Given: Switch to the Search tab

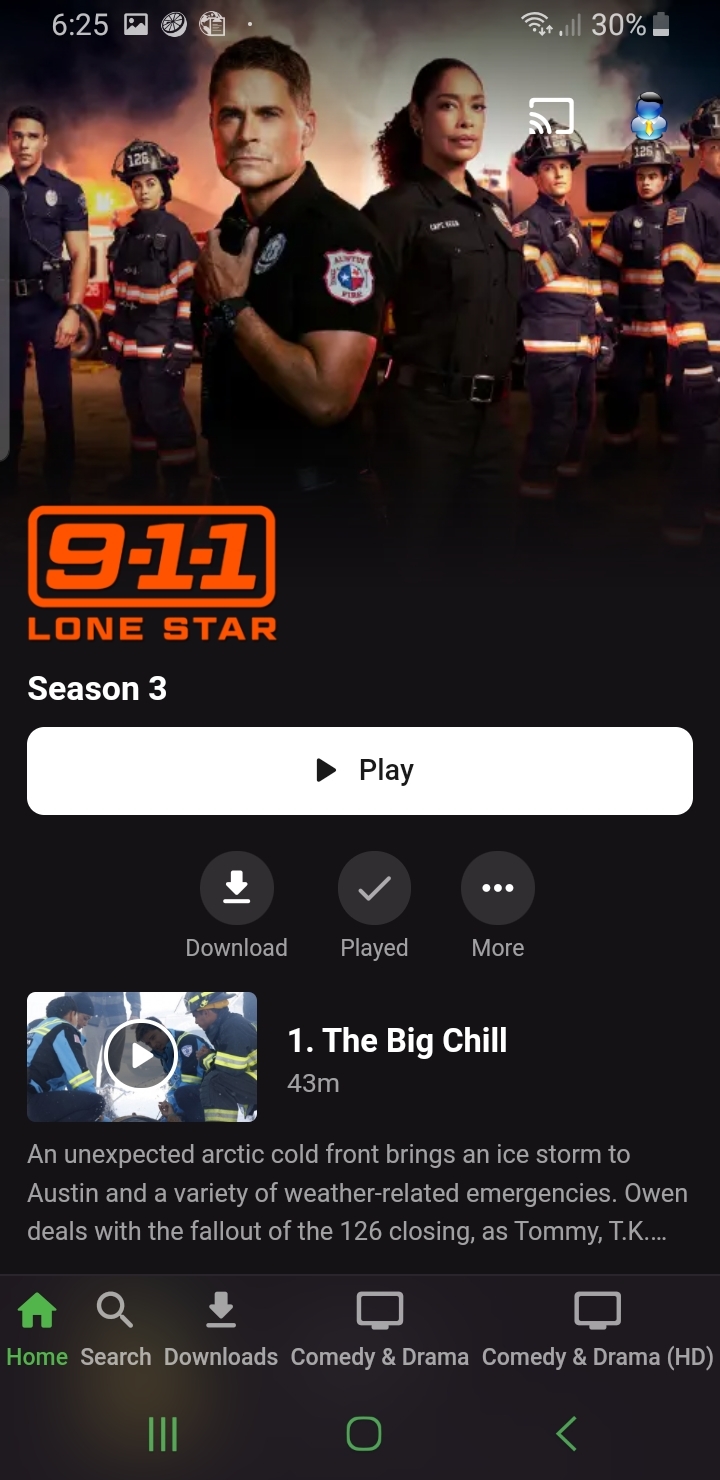Looking at the screenshot, I should 116,1329.
